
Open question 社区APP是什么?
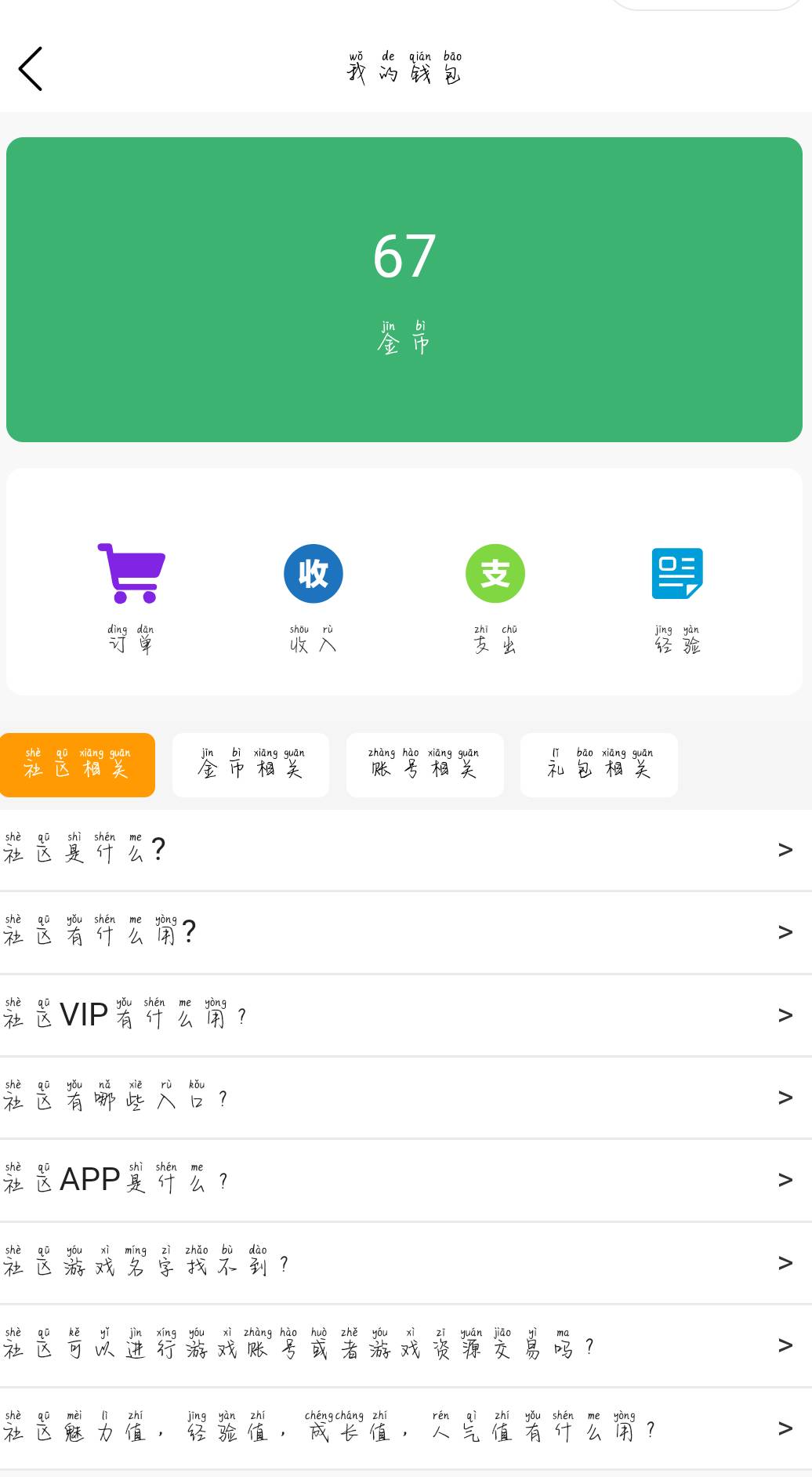406,1180
